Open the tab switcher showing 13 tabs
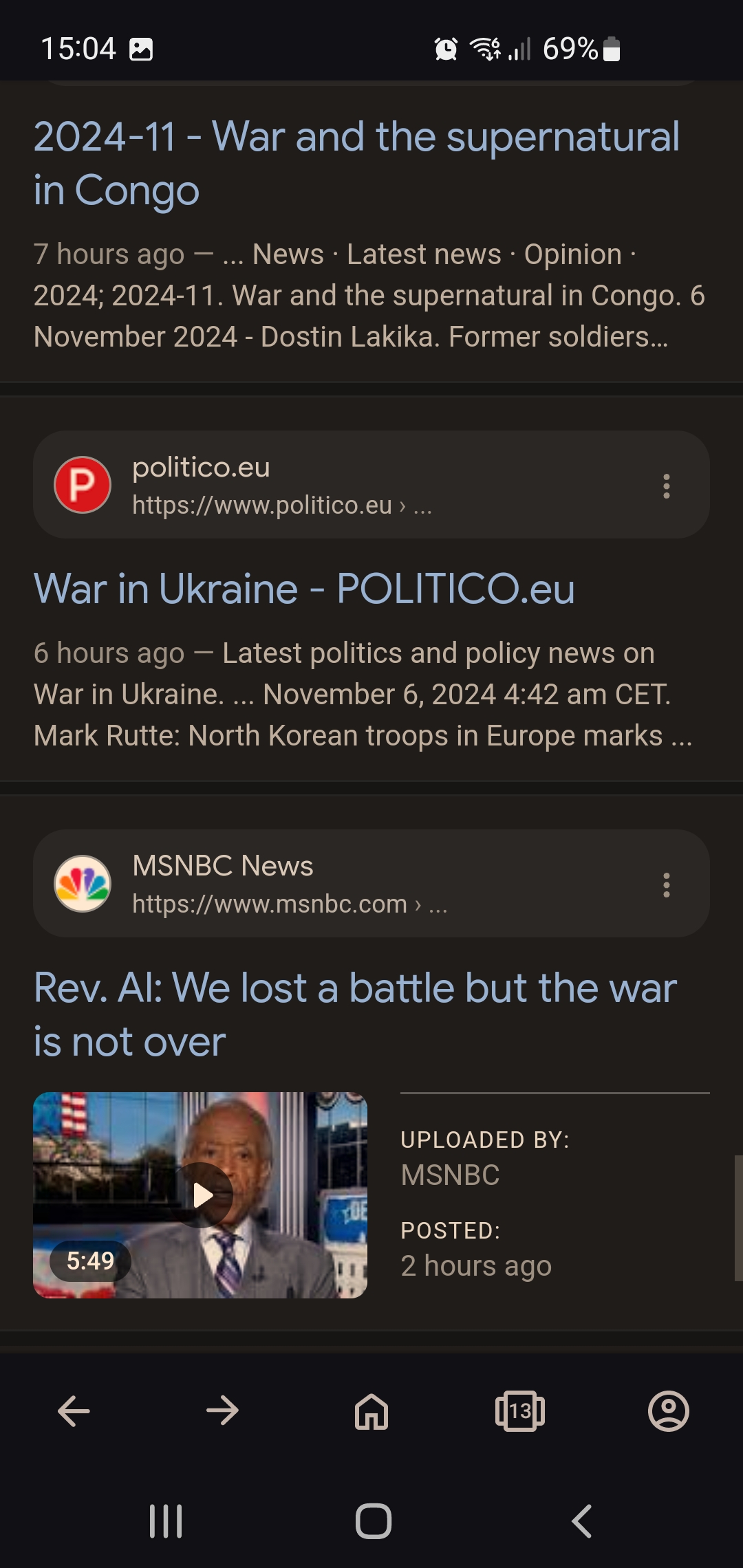 [x=520, y=1411]
